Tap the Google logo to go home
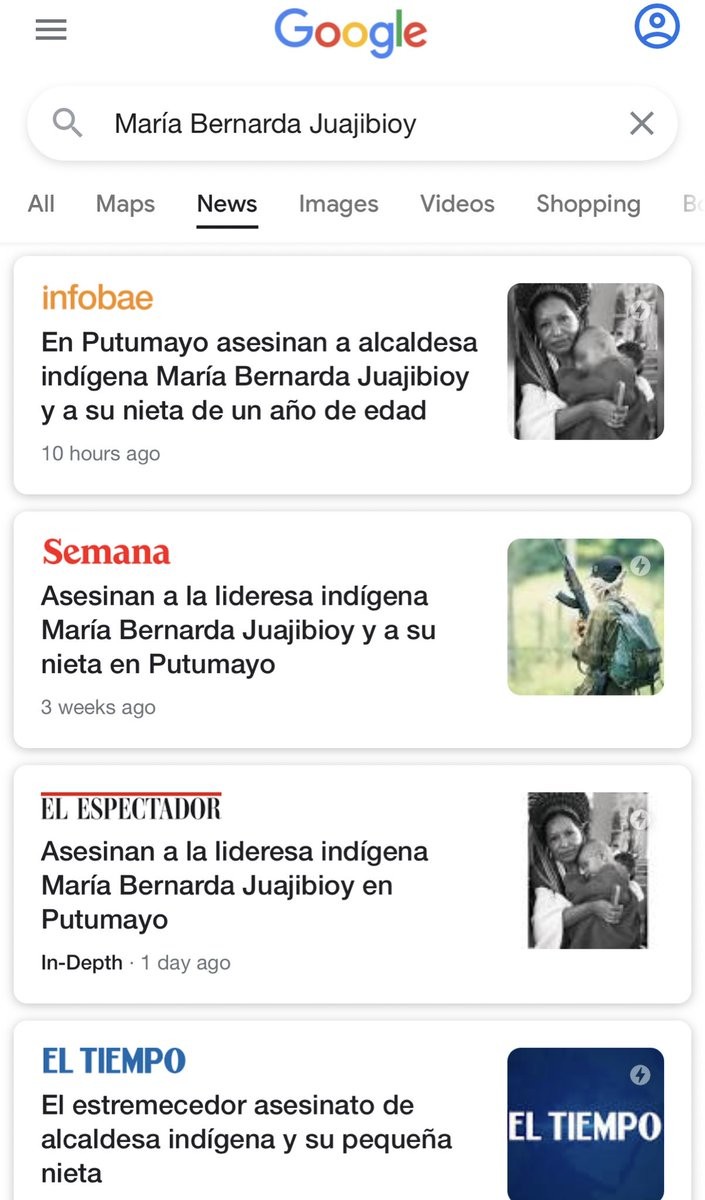Image resolution: width=705 pixels, height=1200 pixels. pos(351,31)
